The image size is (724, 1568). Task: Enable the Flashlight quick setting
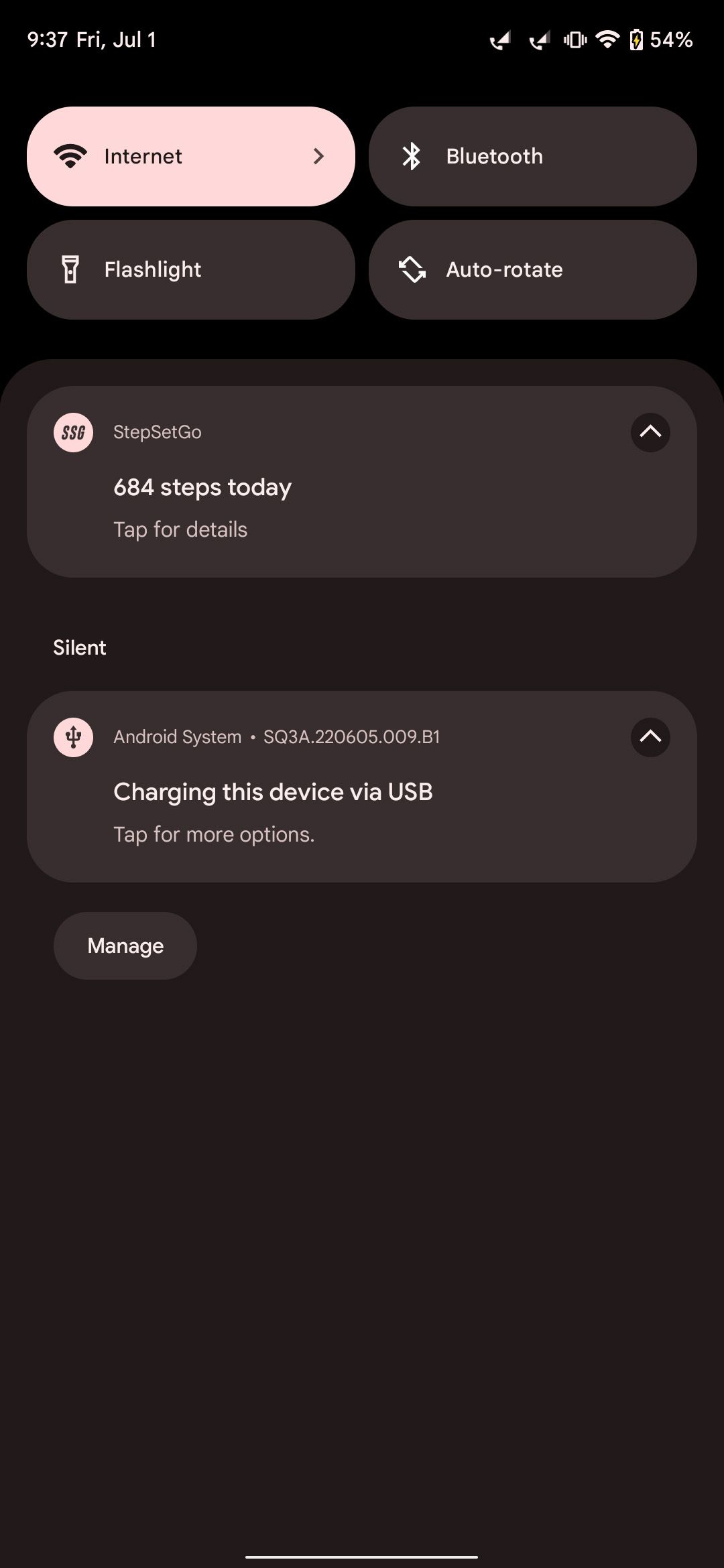[191, 269]
